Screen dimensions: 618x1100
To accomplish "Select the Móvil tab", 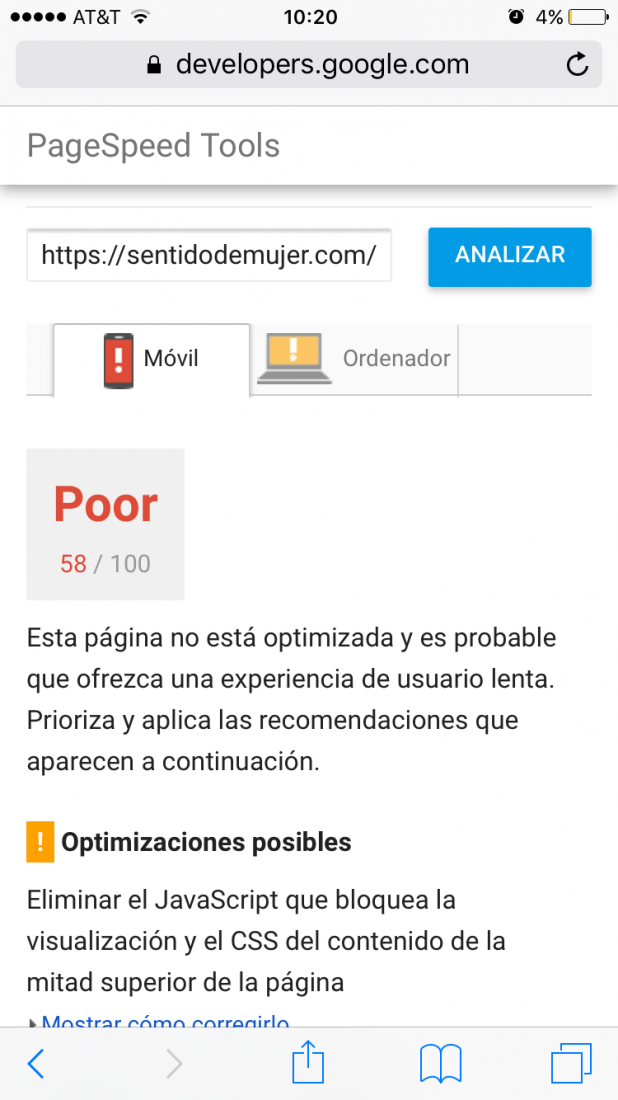I will pyautogui.click(x=152, y=359).
